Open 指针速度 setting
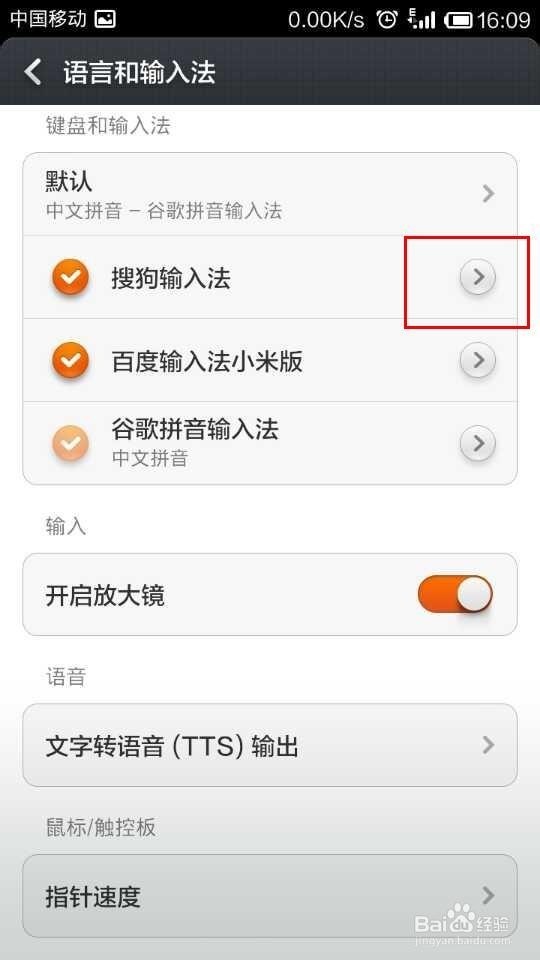 point(270,896)
